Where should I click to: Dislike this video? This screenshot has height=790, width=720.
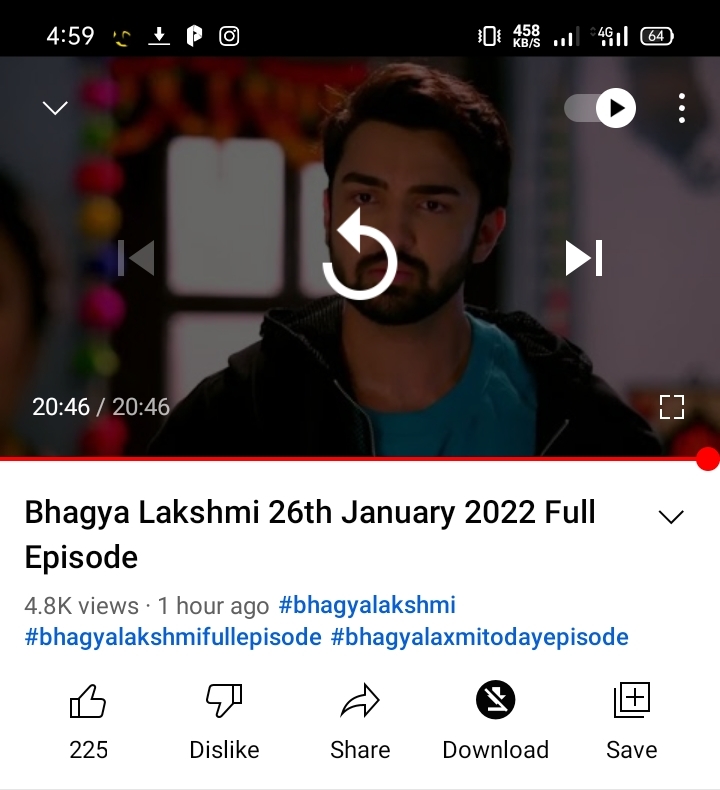pyautogui.click(x=224, y=702)
